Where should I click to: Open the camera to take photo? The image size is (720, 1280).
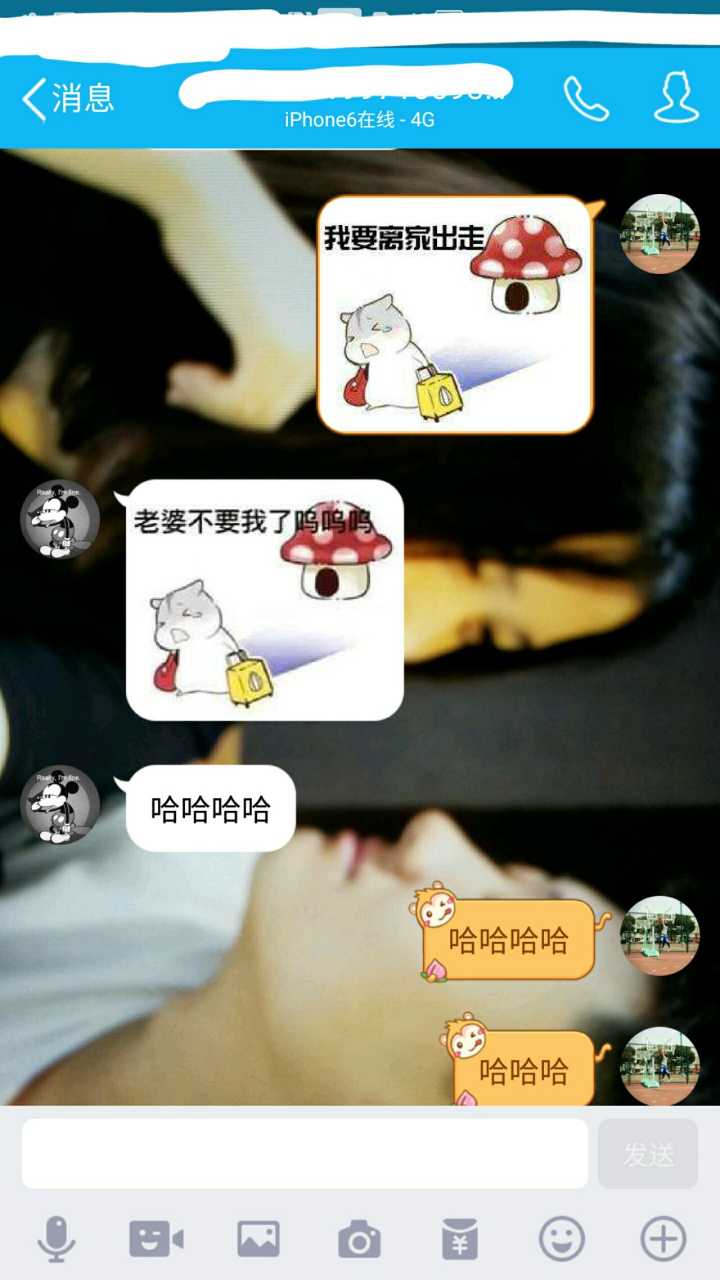(359, 1240)
